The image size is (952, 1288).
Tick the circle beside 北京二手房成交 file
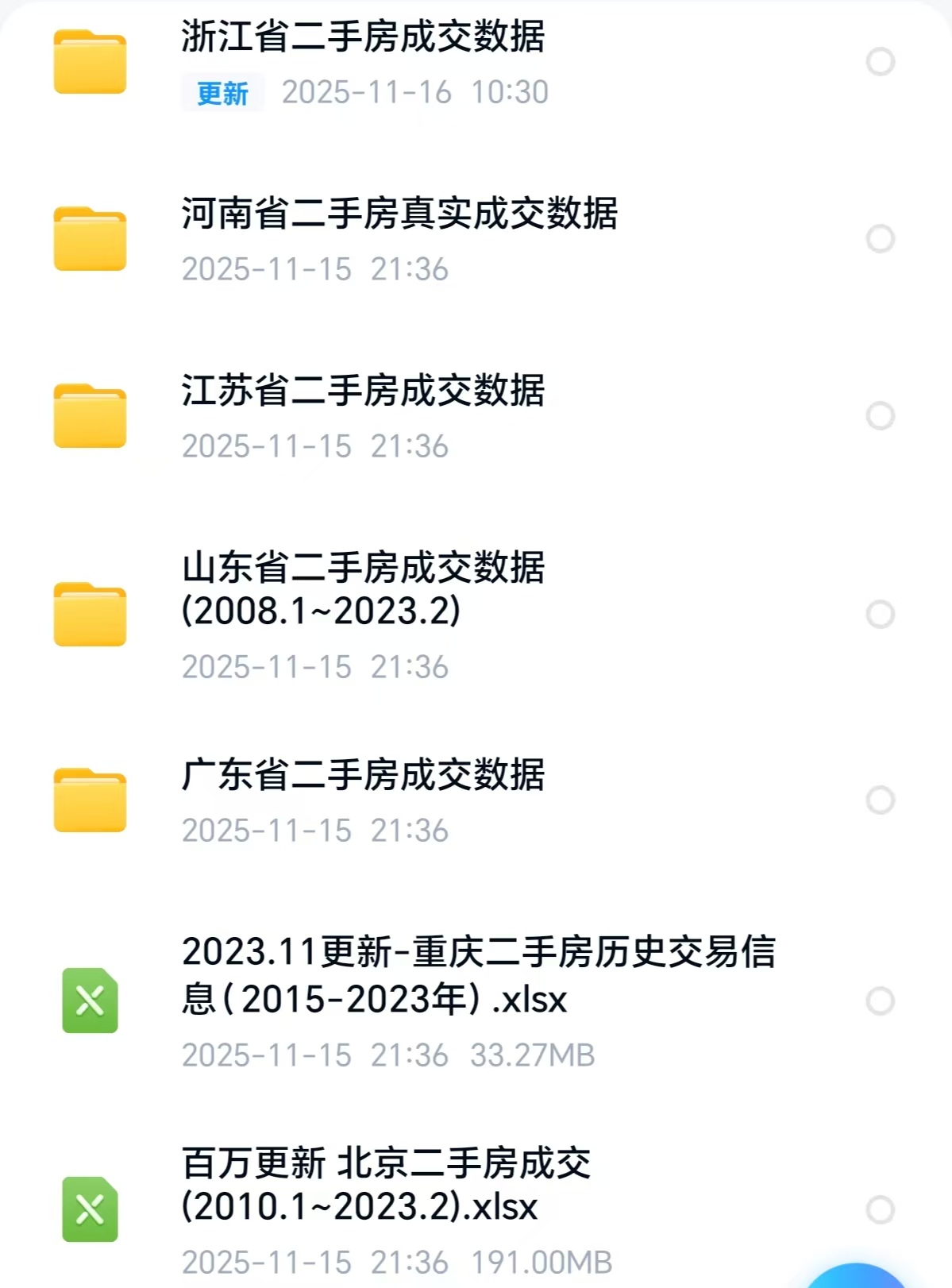tap(880, 1210)
